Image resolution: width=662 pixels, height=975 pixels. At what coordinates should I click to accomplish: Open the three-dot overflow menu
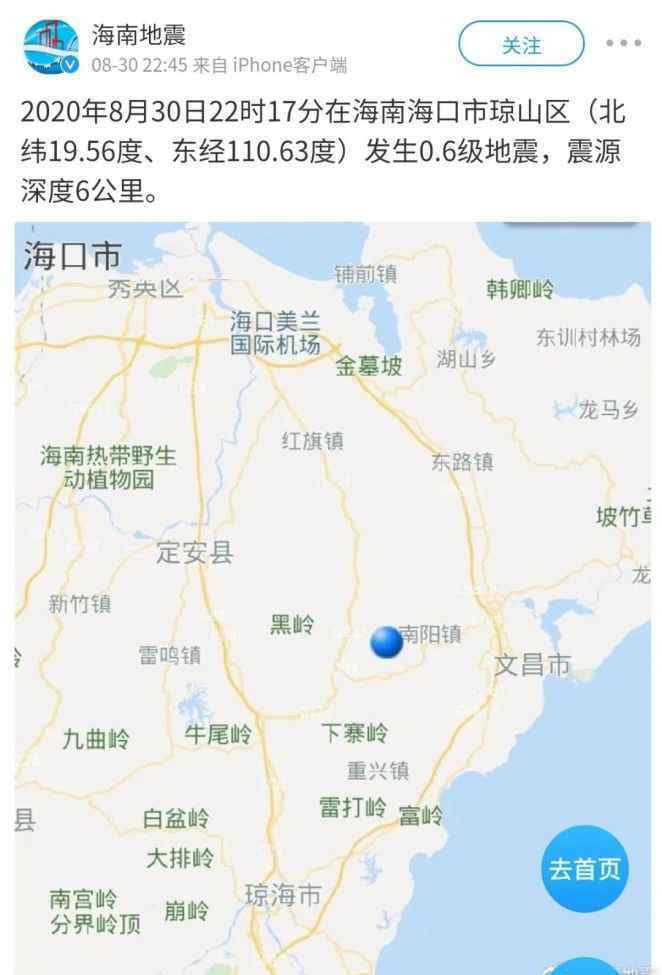point(623,44)
